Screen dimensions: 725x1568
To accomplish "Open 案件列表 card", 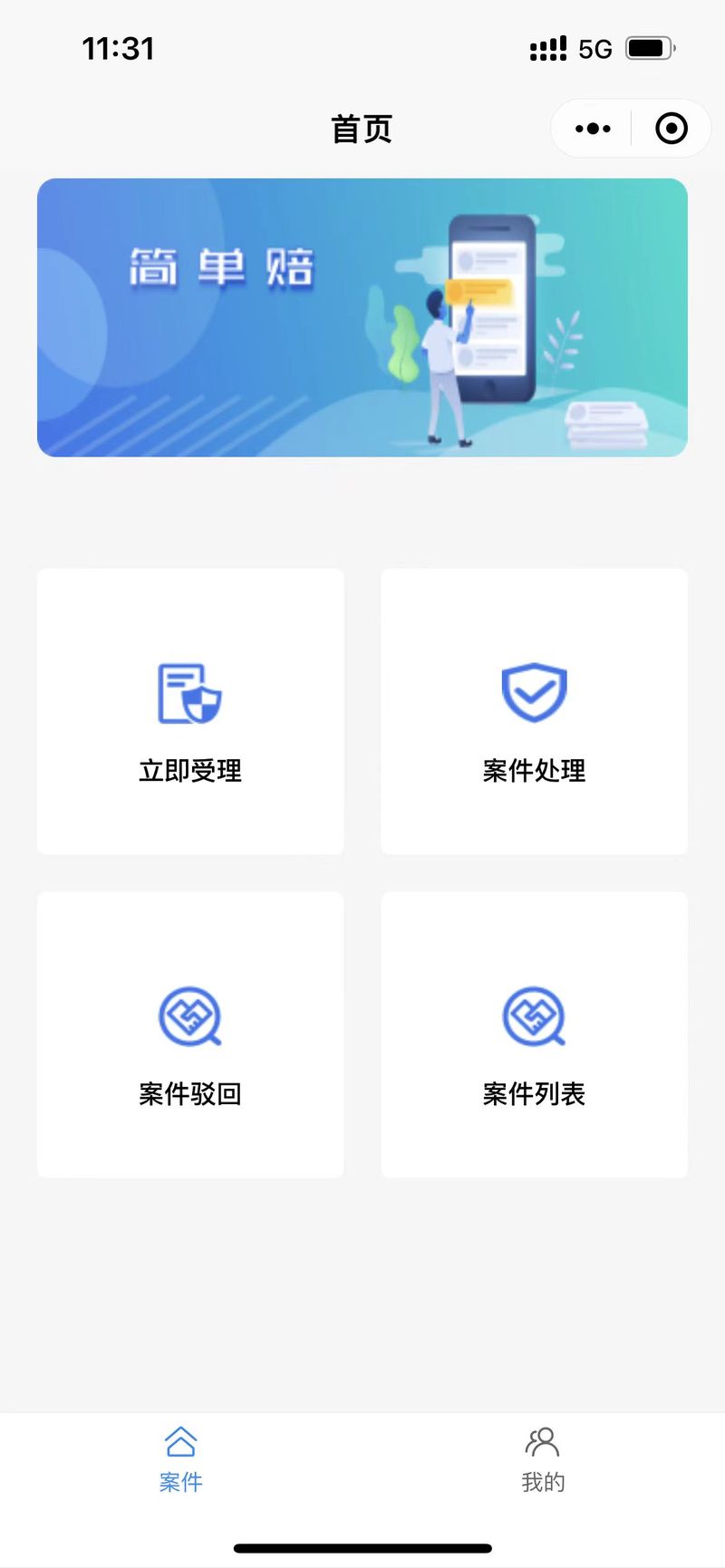I will [x=535, y=1034].
